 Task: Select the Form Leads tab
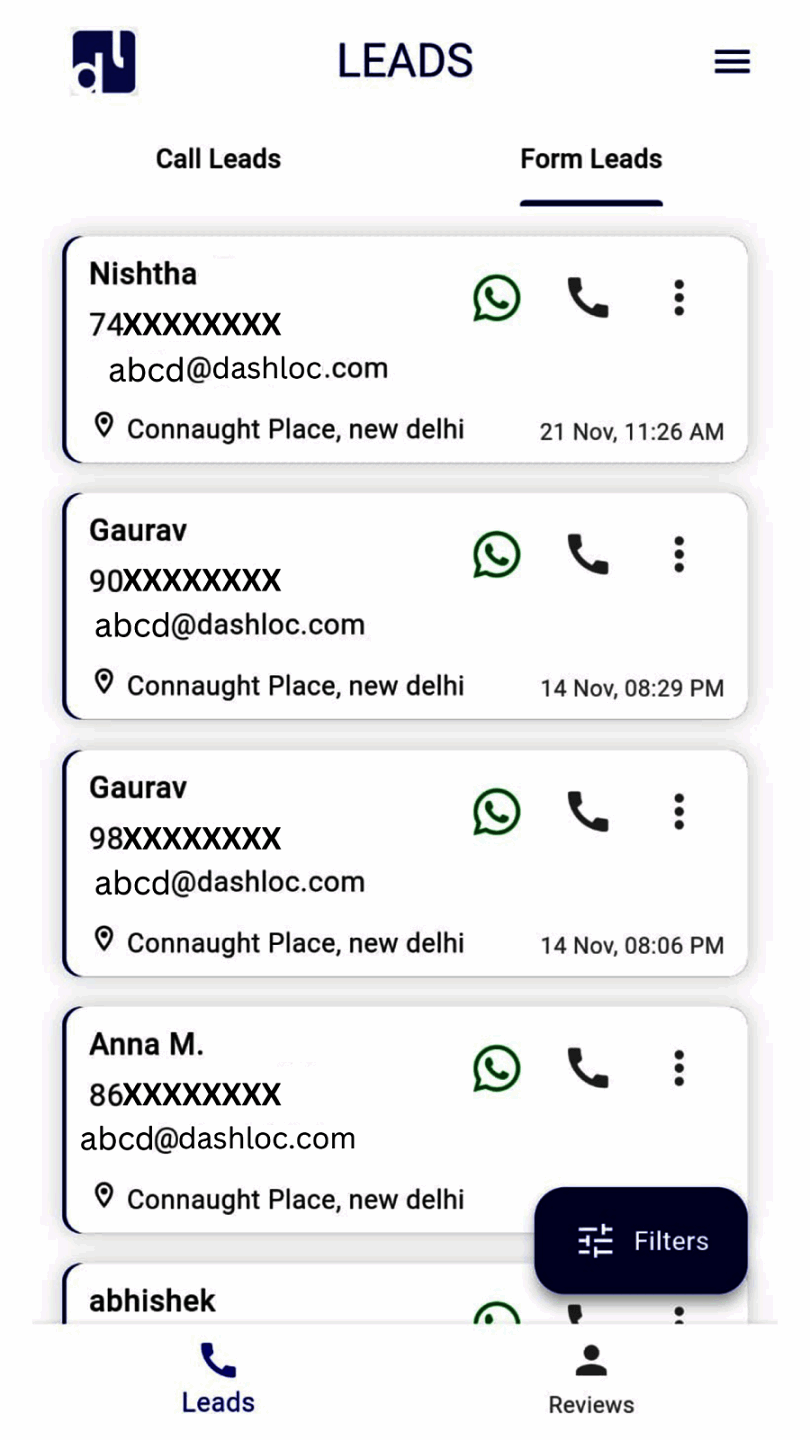click(591, 159)
